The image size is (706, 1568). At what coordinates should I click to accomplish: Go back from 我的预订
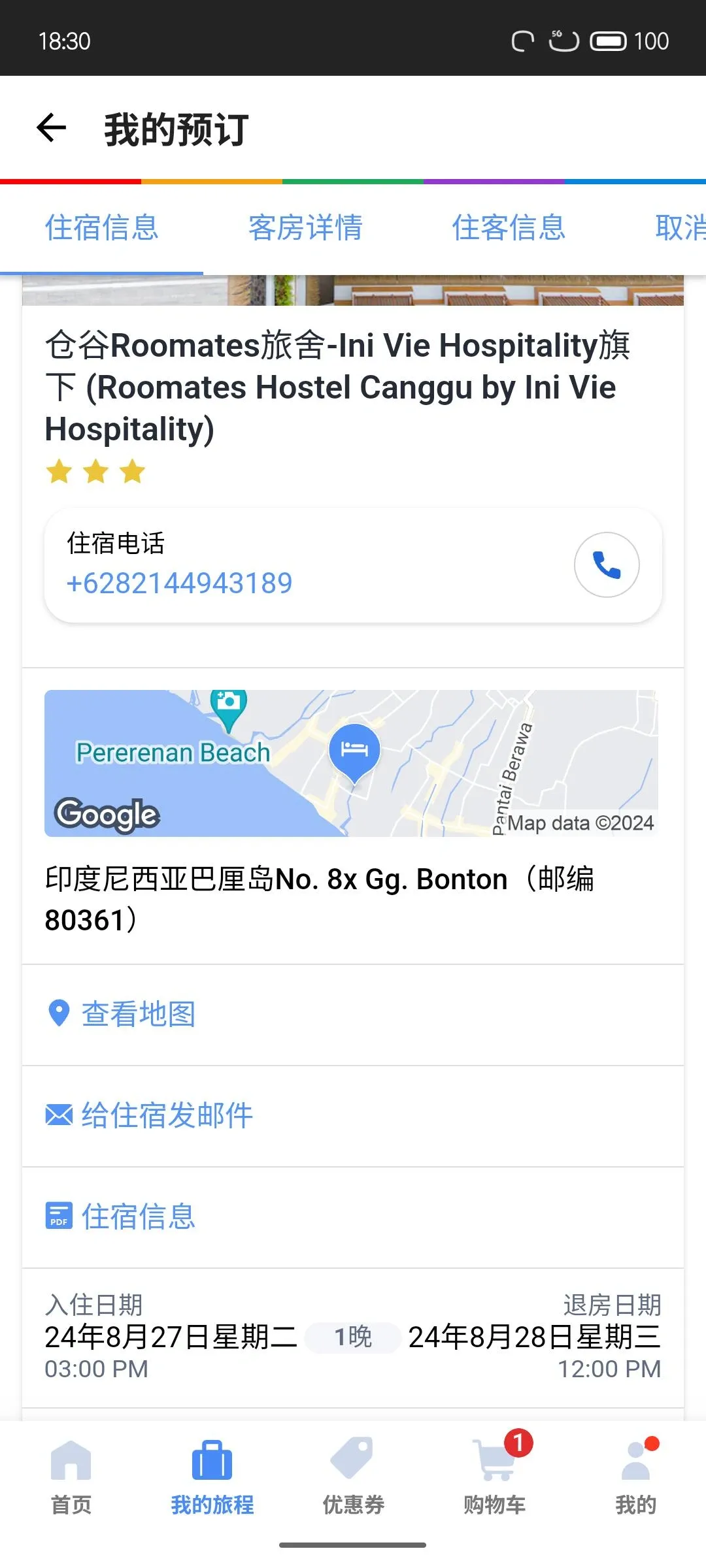[x=52, y=128]
